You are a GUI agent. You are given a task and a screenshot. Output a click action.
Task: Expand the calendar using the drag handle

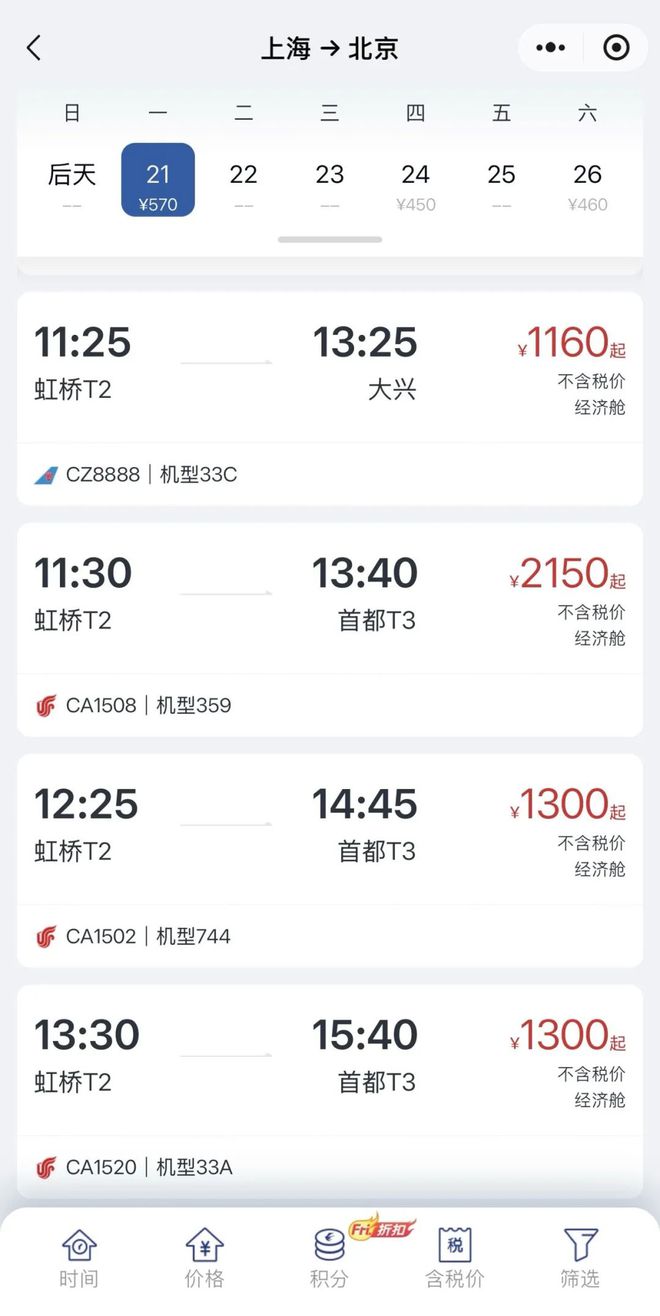[x=330, y=240]
